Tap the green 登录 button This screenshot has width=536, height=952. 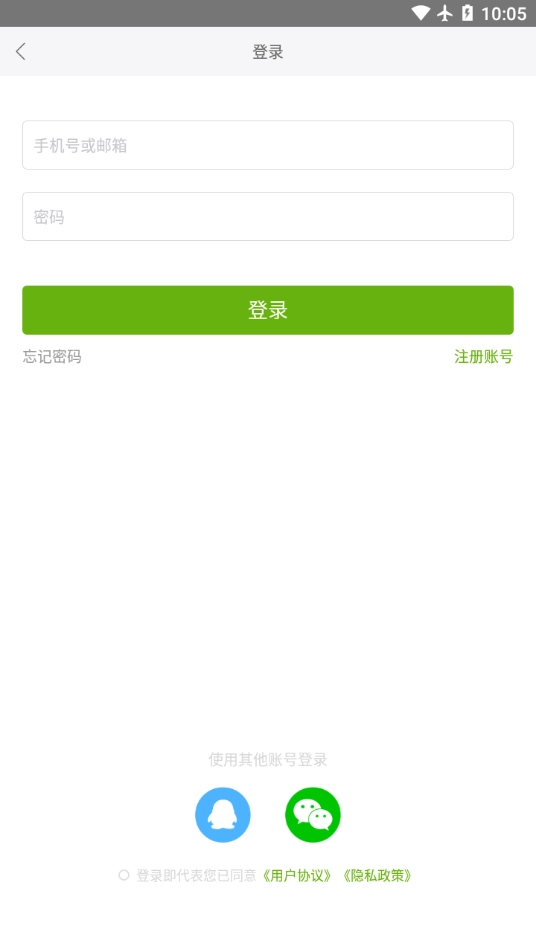coord(268,310)
